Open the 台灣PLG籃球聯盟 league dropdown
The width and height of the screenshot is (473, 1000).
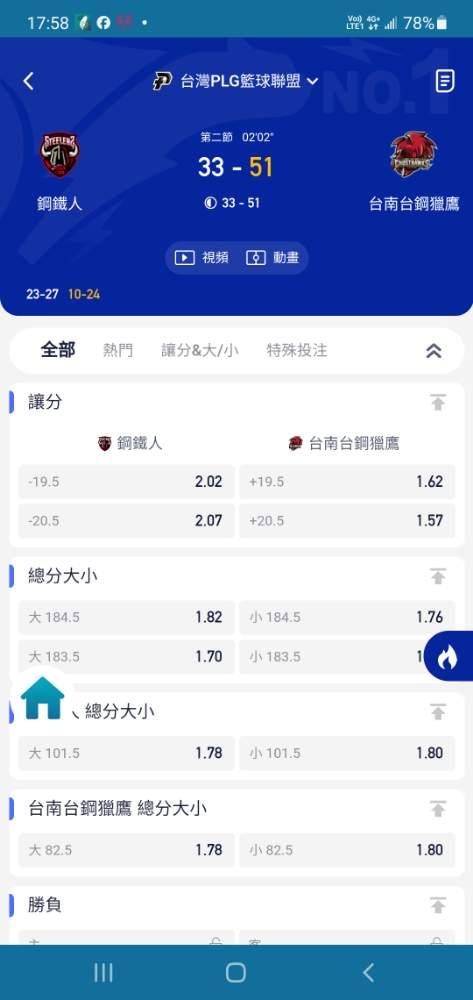pyautogui.click(x=236, y=81)
